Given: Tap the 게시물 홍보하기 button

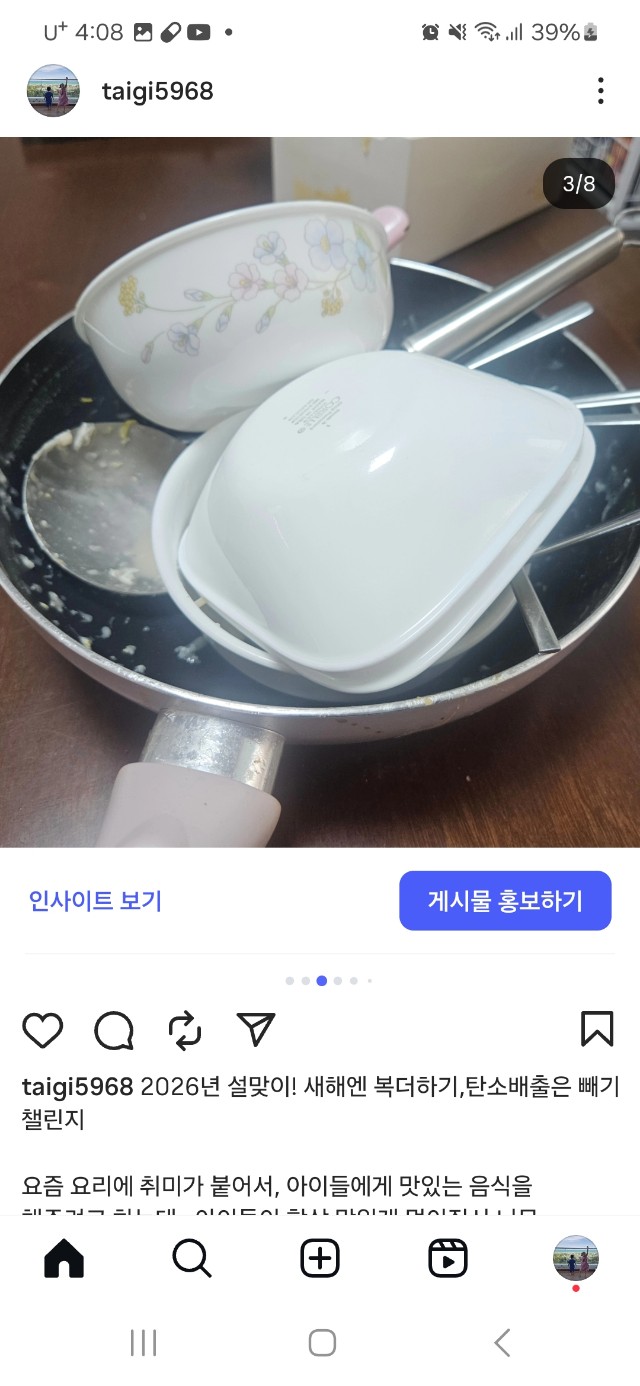Looking at the screenshot, I should tap(505, 901).
